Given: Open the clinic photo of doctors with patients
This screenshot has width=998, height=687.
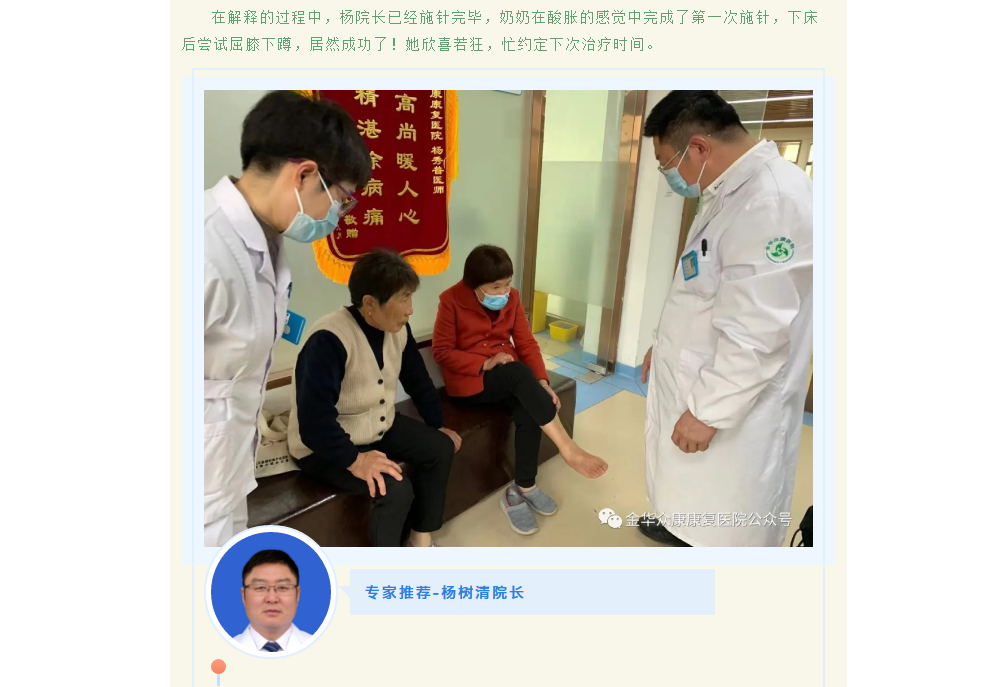Looking at the screenshot, I should 508,318.
